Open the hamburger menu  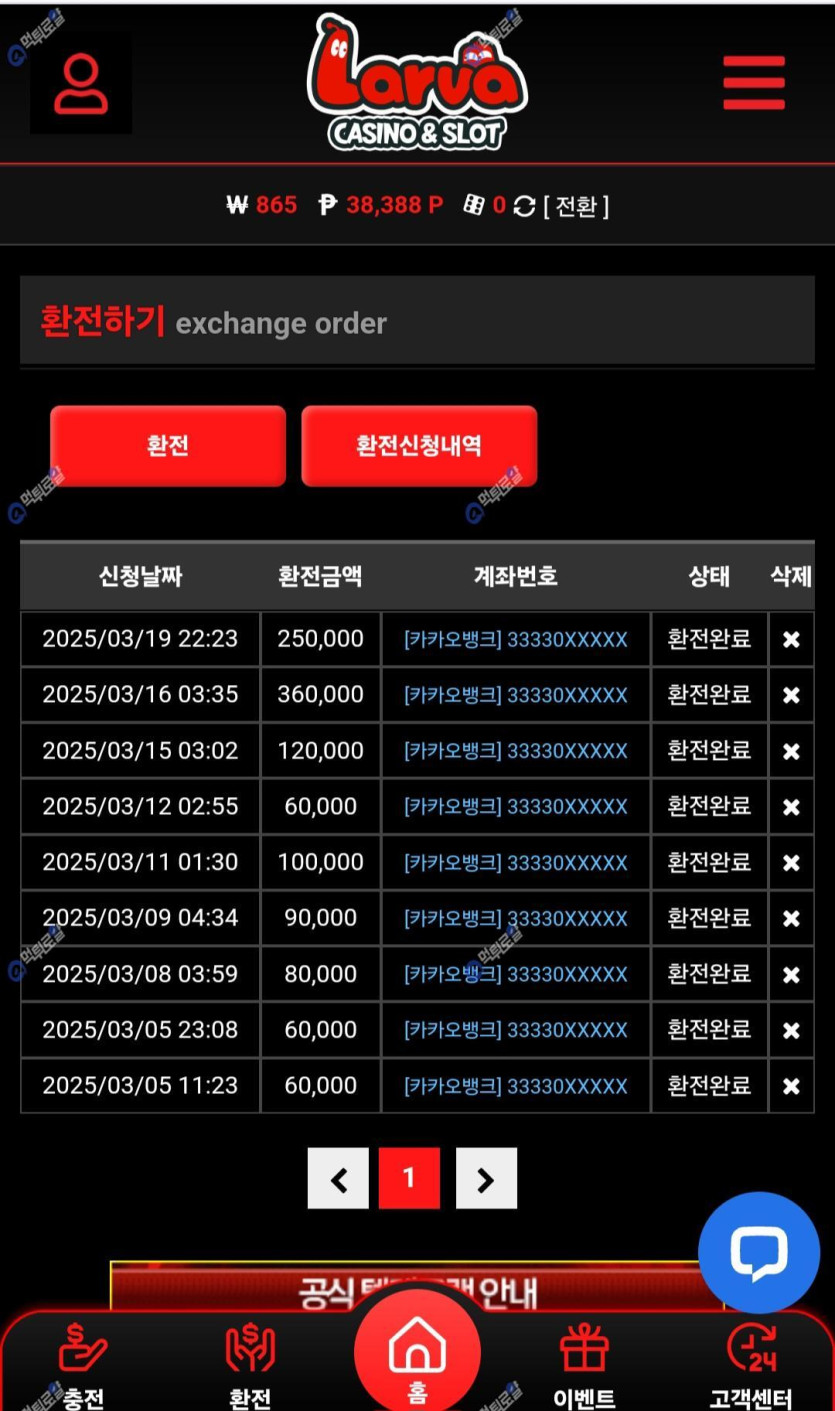(x=754, y=83)
